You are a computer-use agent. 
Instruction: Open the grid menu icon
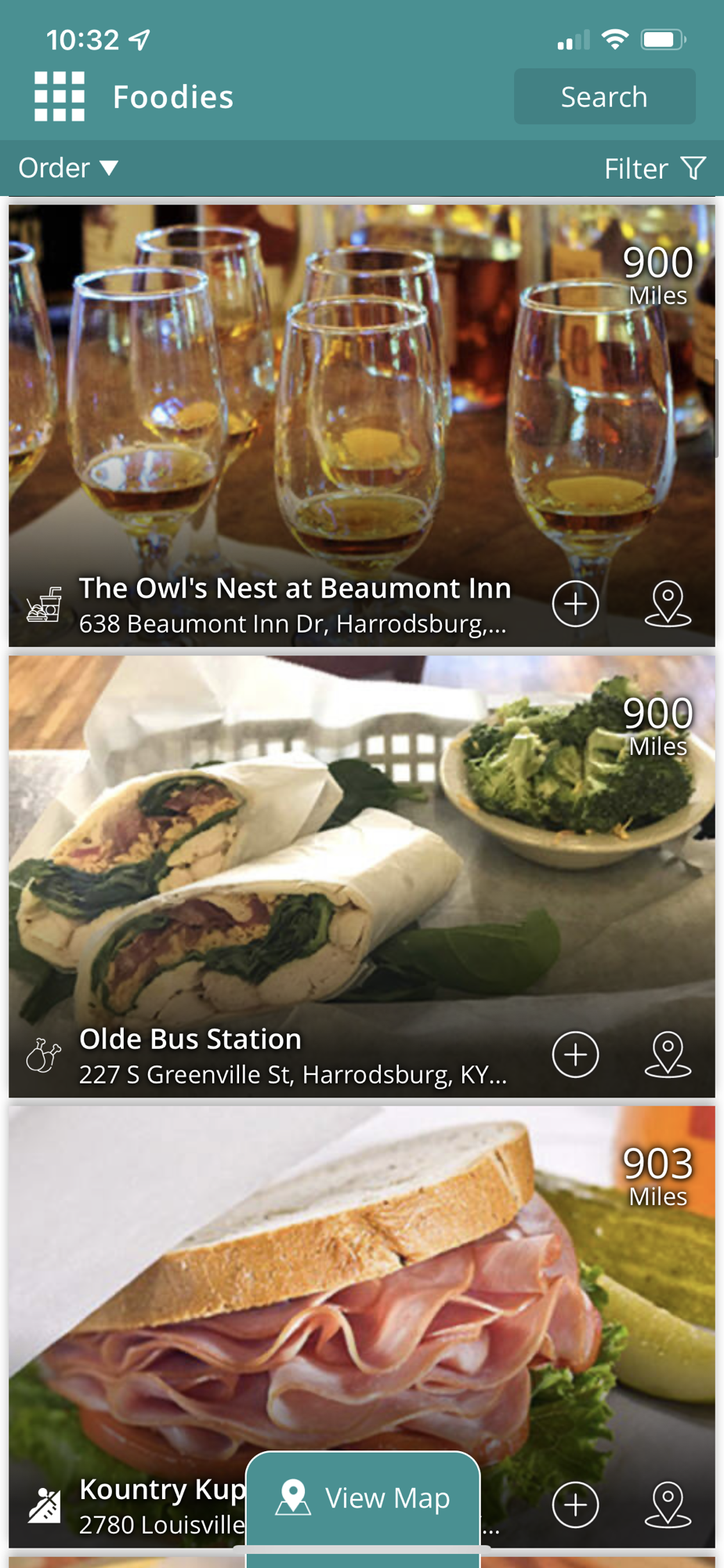60,96
